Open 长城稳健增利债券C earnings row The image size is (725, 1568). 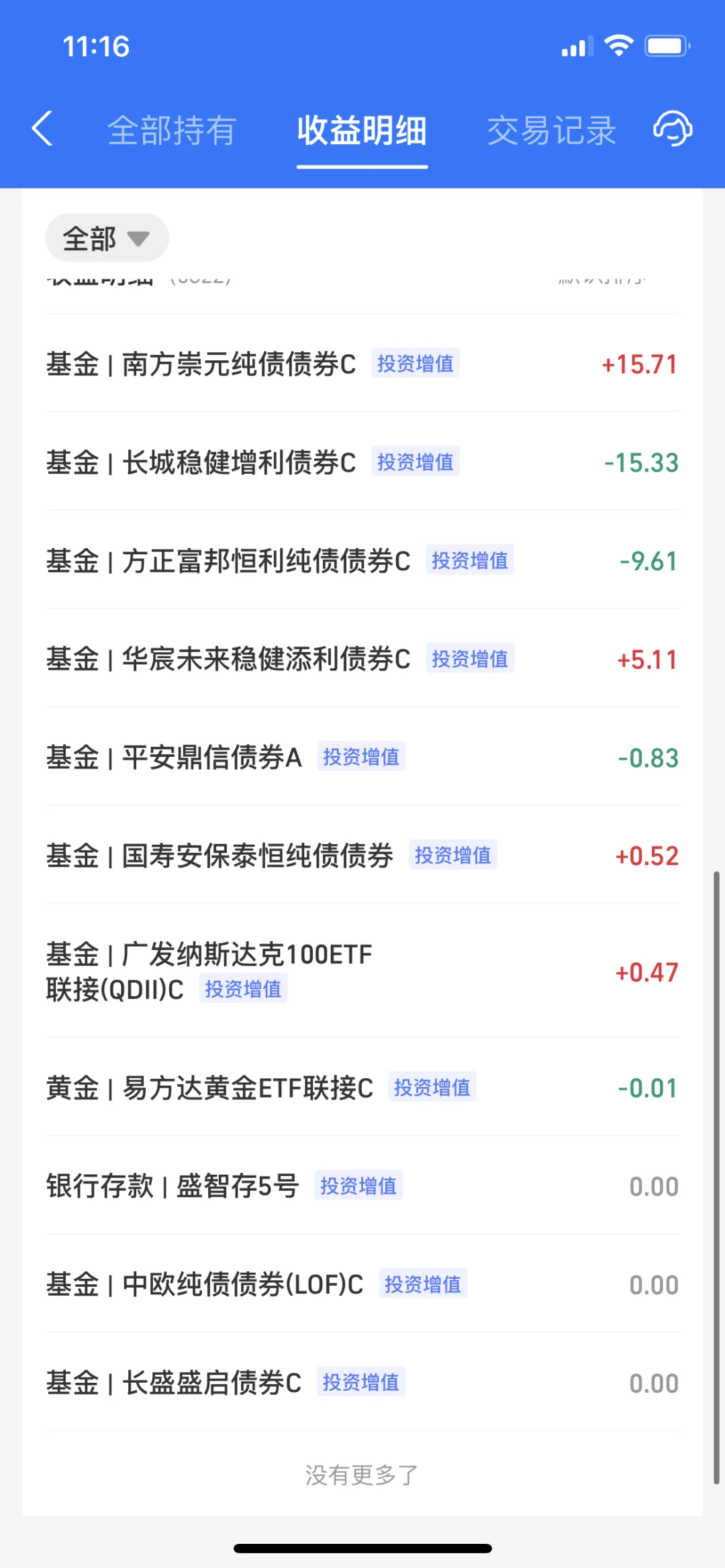click(x=362, y=462)
